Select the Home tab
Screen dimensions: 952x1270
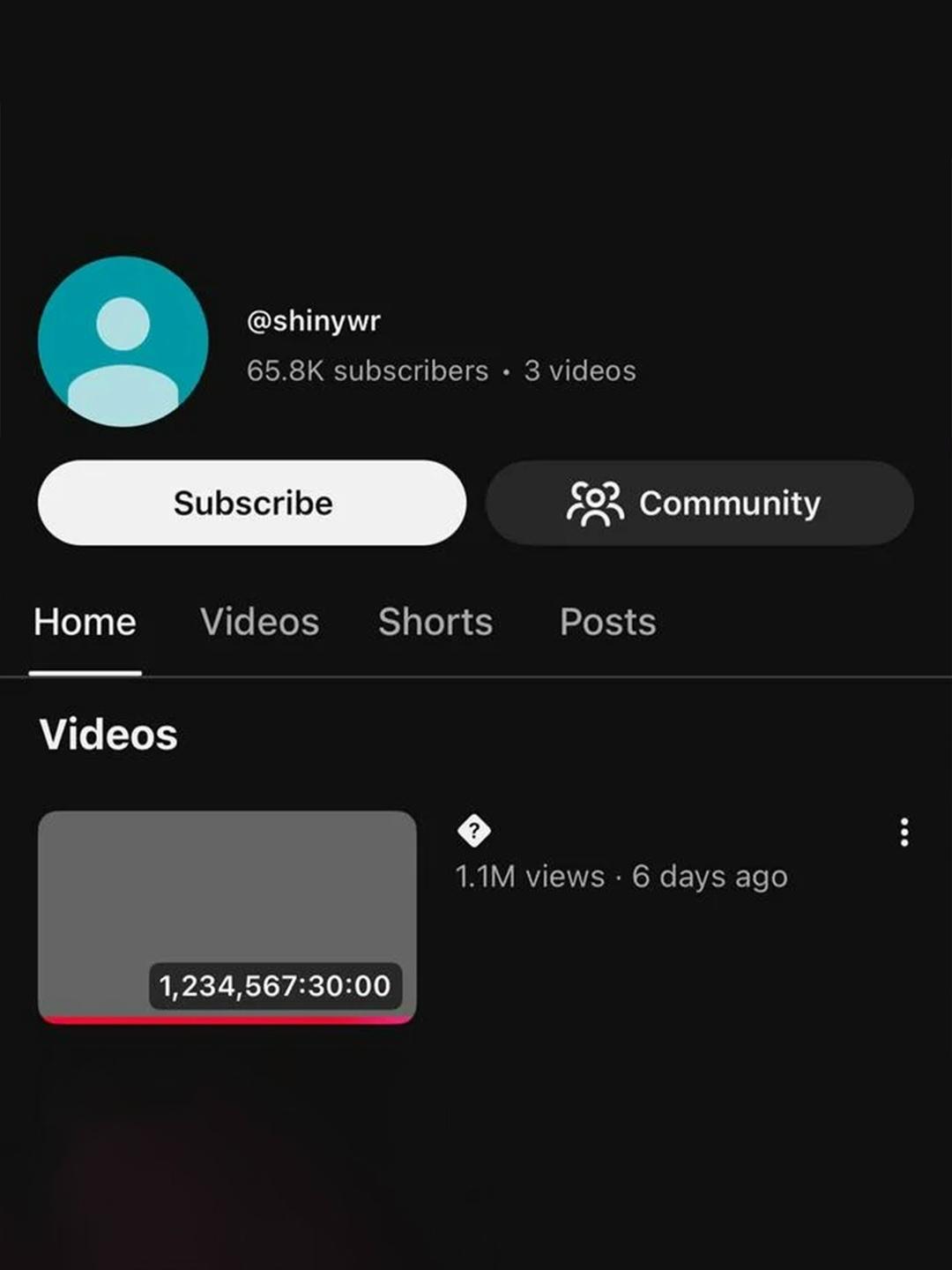85,622
